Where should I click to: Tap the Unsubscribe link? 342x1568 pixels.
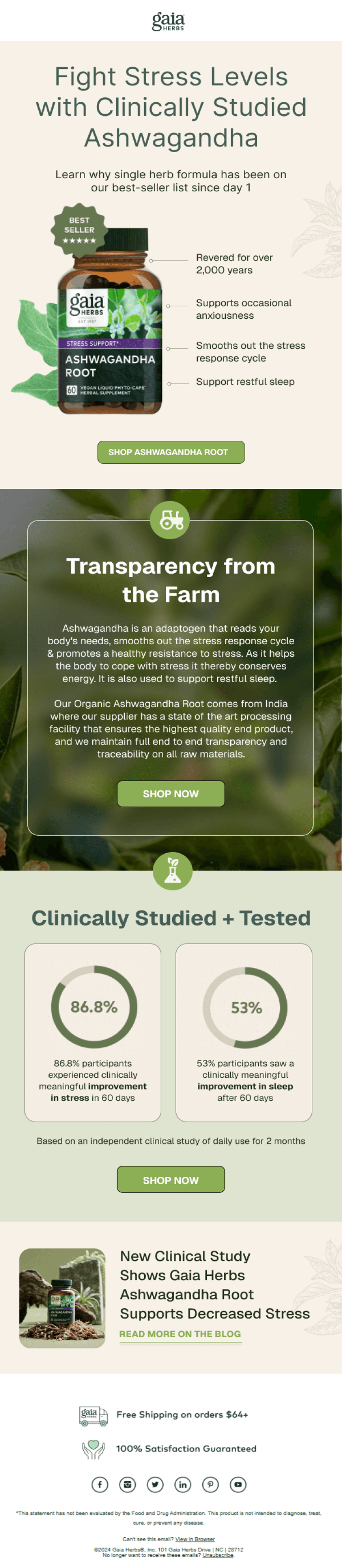point(218,1554)
